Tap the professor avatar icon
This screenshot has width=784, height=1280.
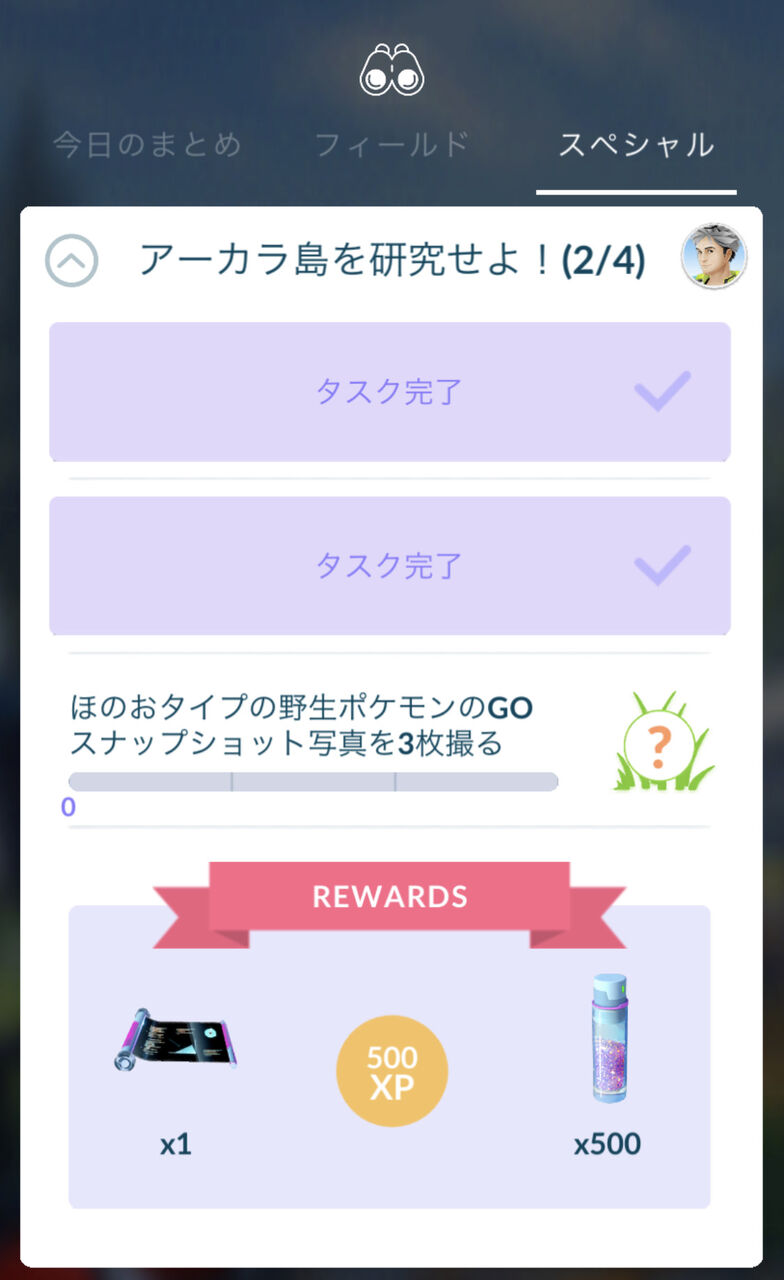tap(714, 256)
